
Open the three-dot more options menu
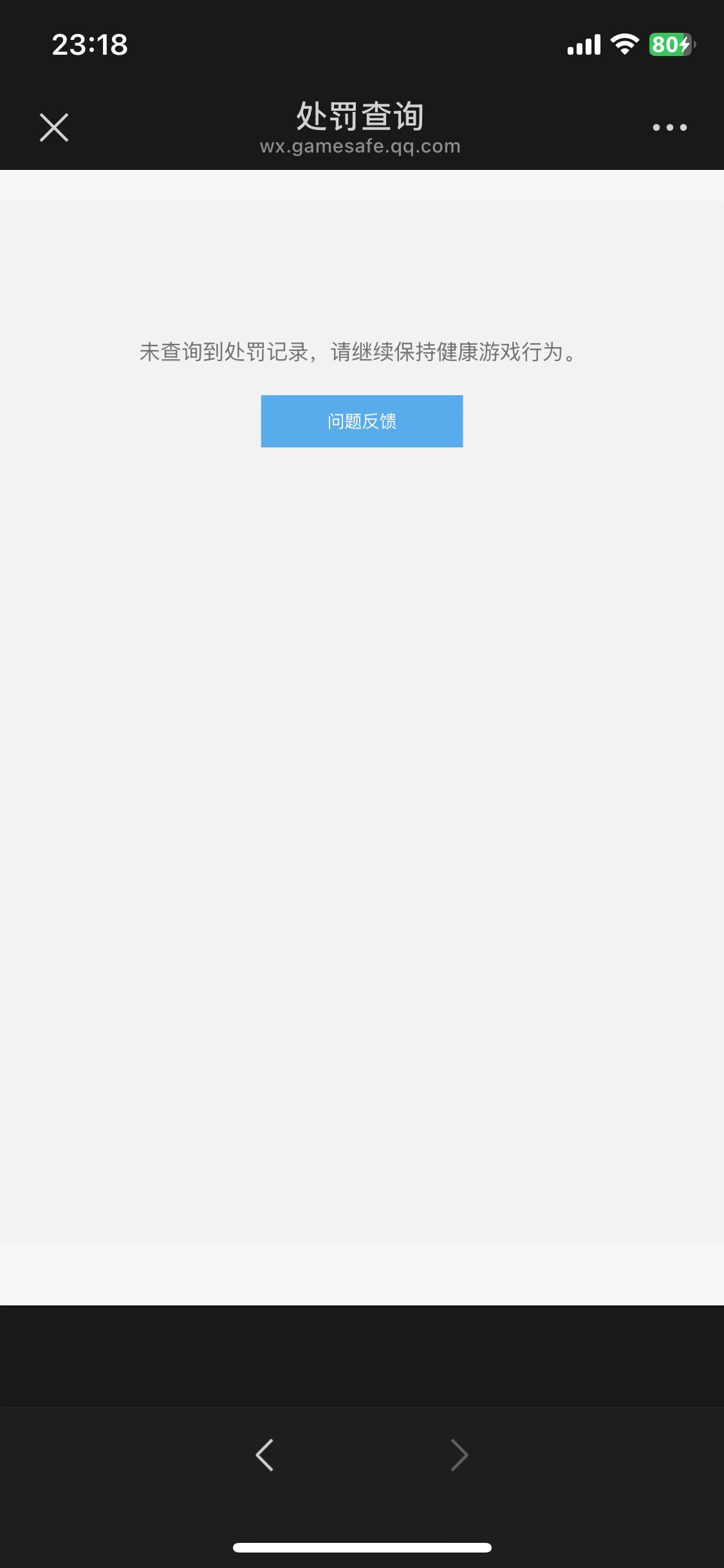669,127
